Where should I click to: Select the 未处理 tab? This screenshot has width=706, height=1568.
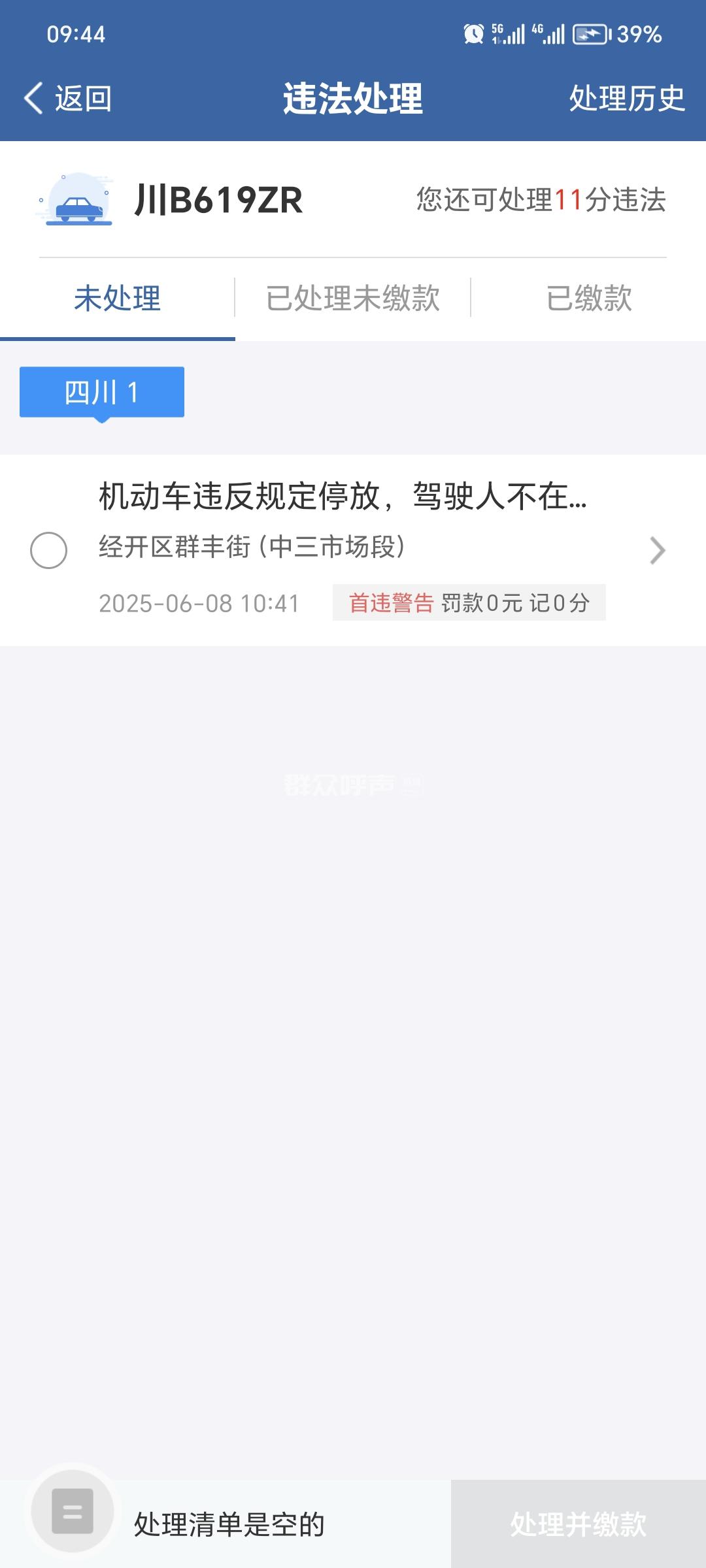click(118, 299)
